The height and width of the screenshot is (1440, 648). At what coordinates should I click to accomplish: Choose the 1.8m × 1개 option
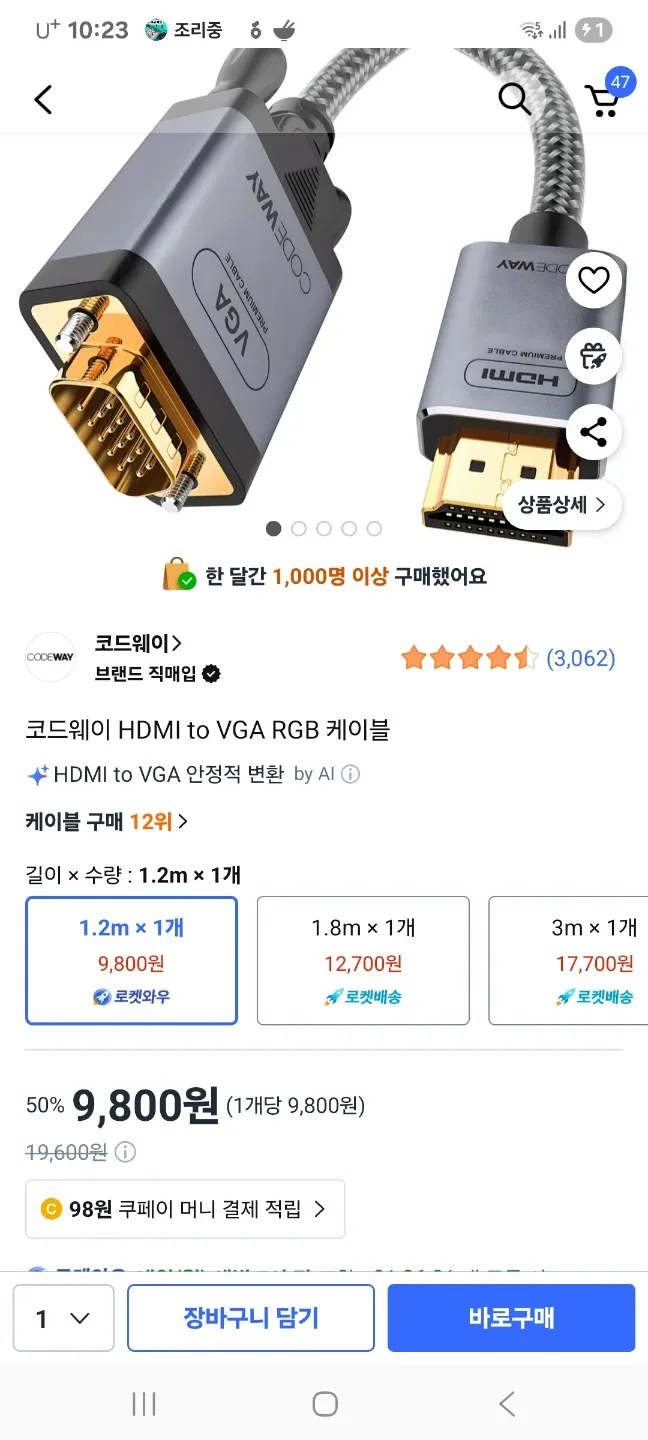click(363, 960)
